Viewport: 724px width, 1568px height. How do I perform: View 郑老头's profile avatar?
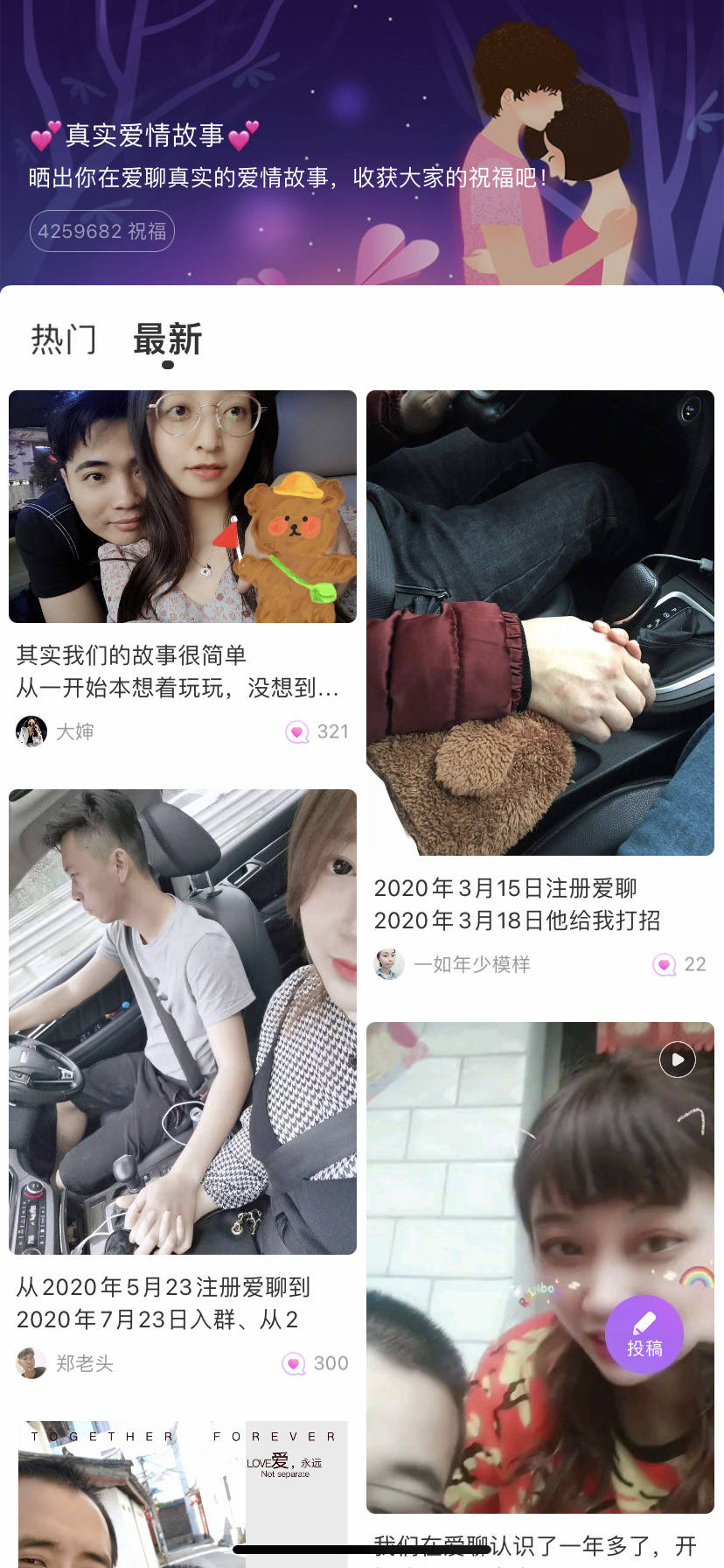(x=31, y=1363)
